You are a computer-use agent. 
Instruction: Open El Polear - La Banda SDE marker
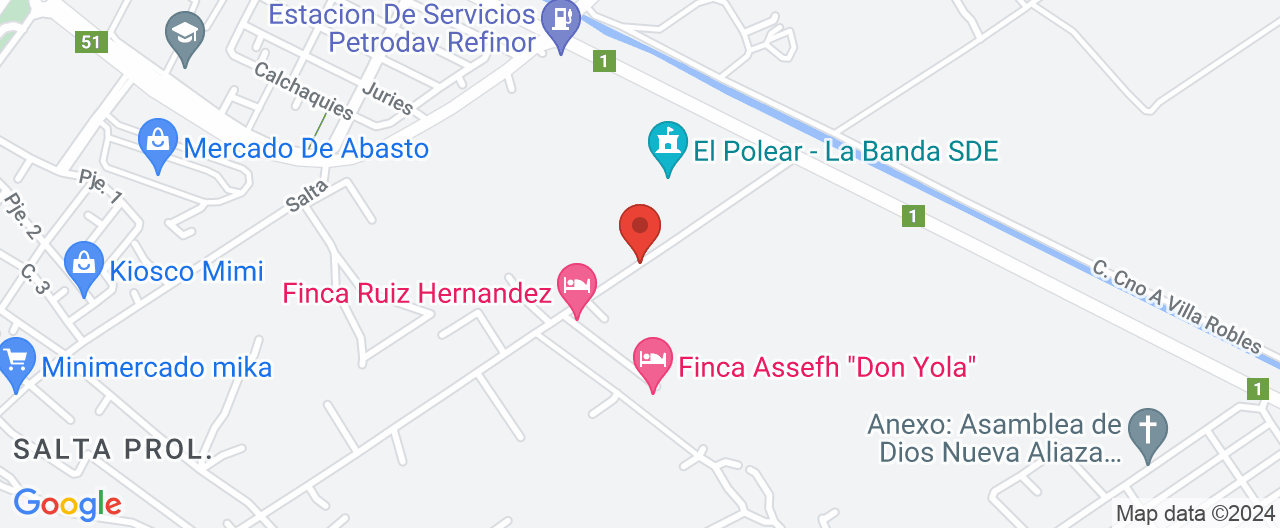click(666, 145)
